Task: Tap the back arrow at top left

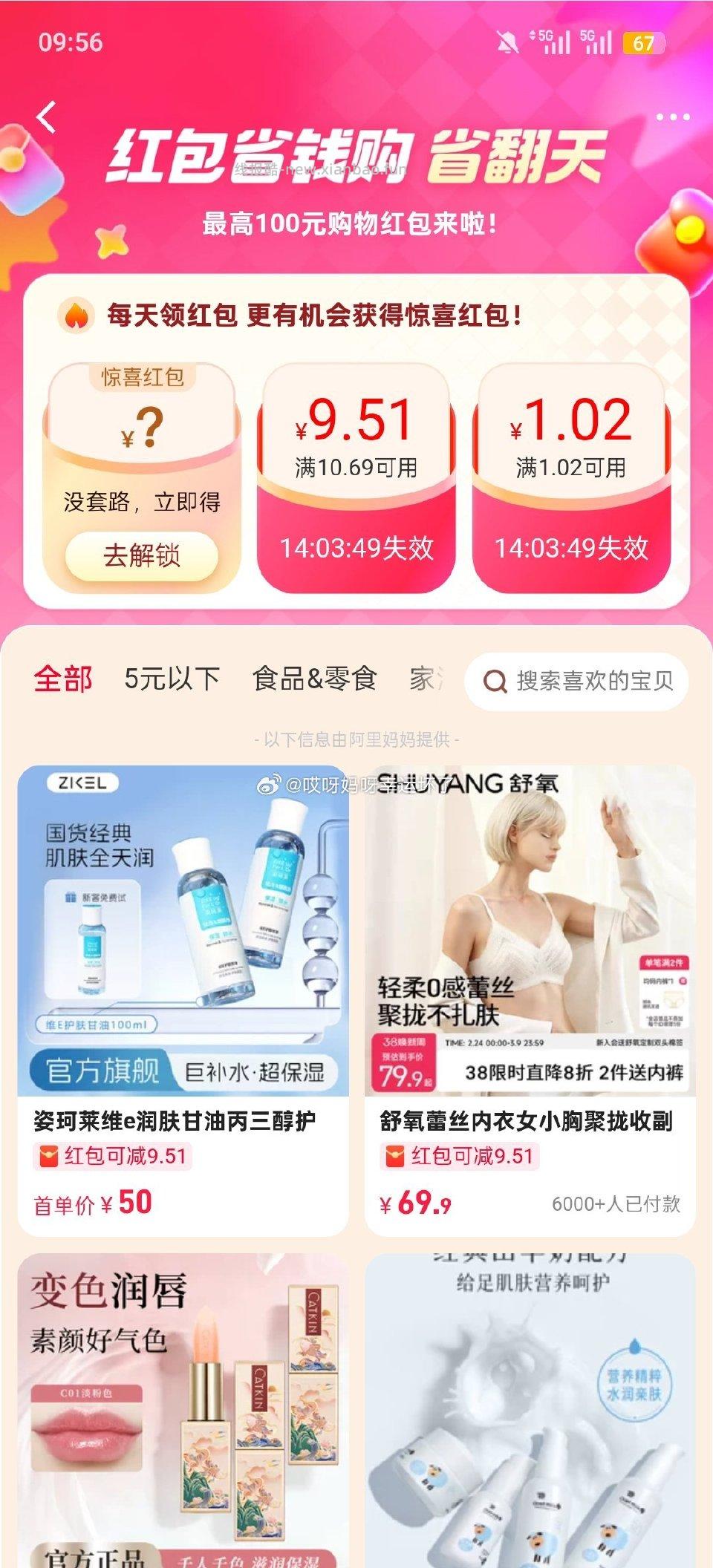Action: point(46,117)
